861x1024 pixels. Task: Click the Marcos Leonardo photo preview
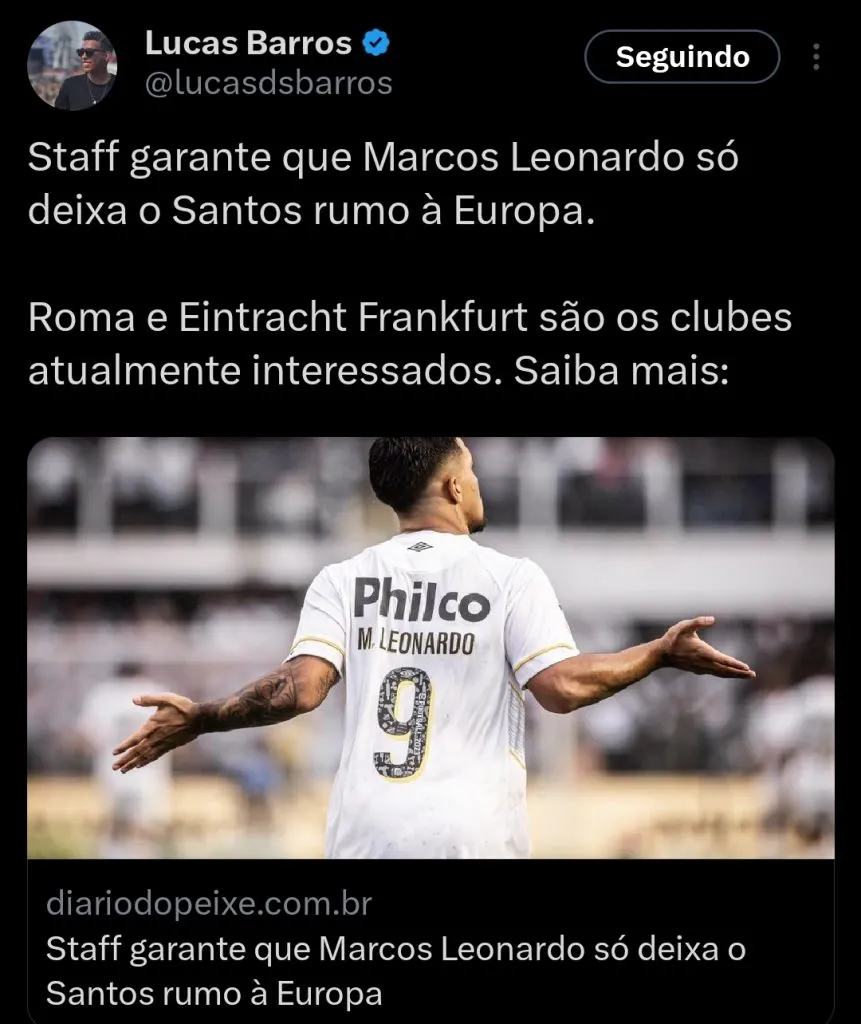pos(430,650)
